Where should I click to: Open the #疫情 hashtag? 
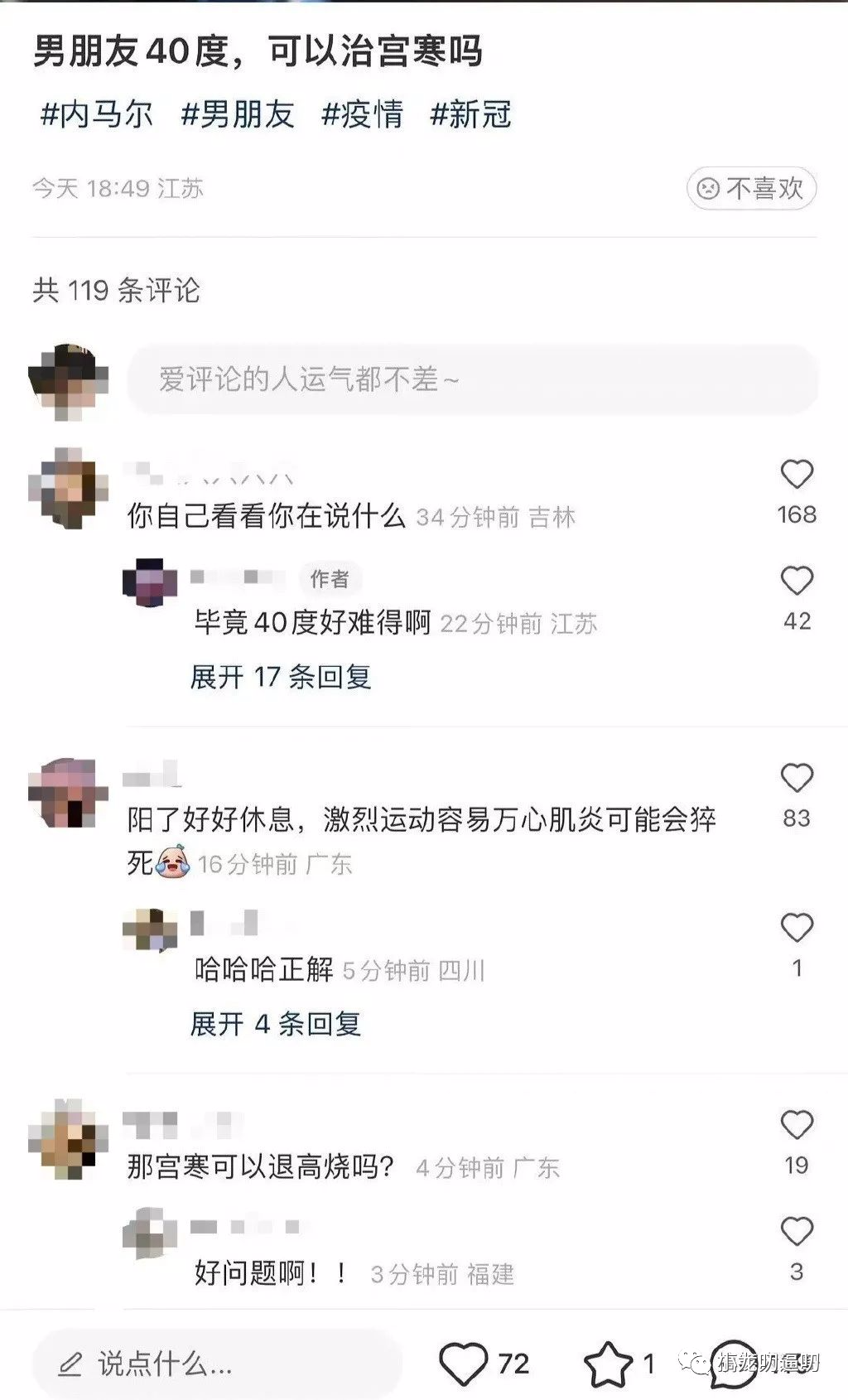tap(362, 114)
